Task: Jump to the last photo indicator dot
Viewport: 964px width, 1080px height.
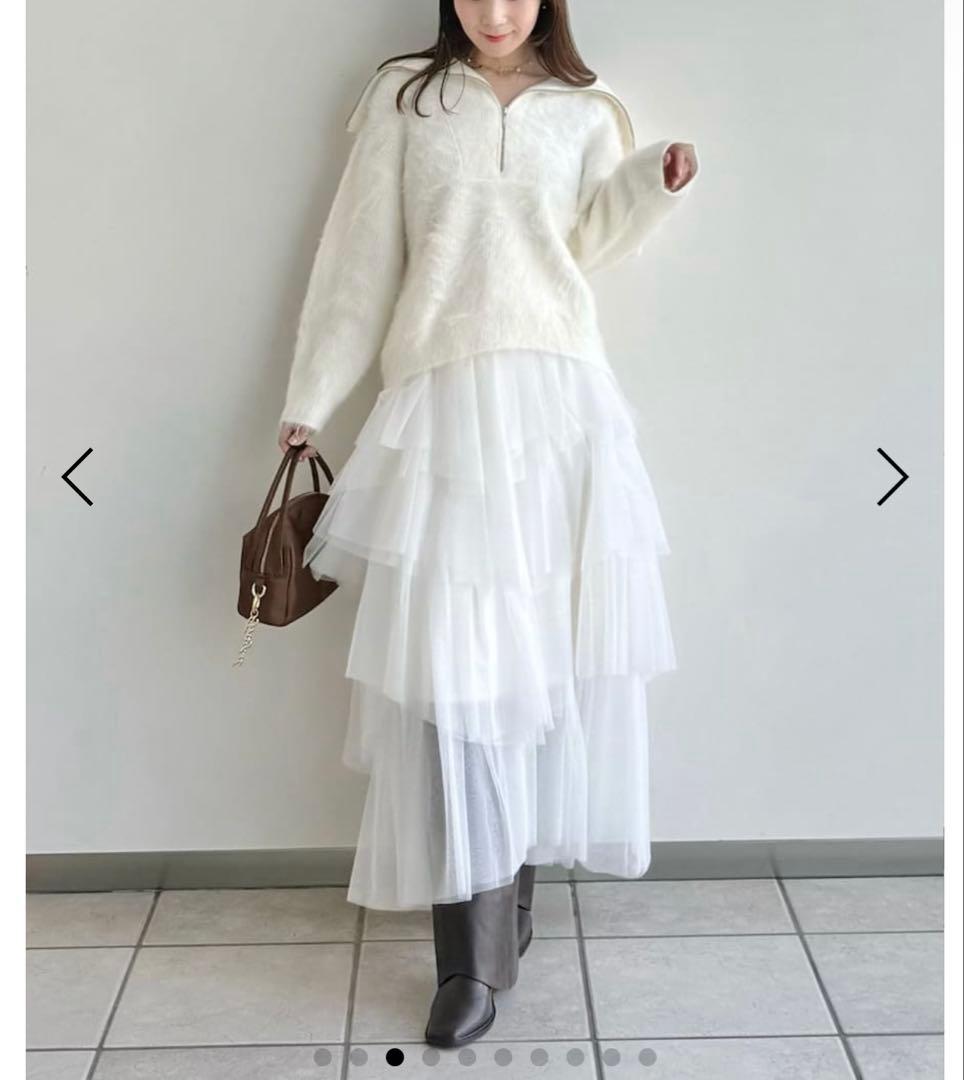Action: (647, 1057)
